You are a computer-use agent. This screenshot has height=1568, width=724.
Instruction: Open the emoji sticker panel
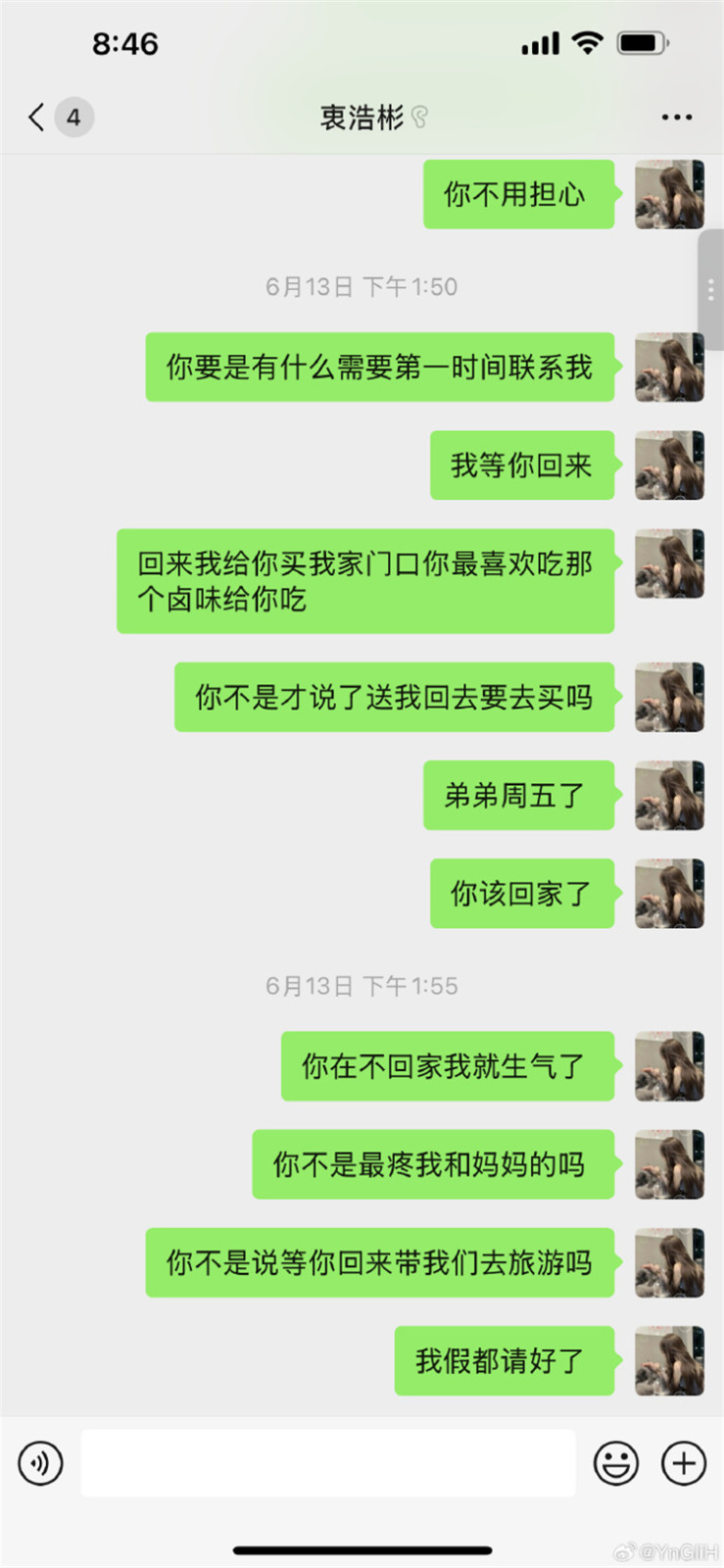616,1463
